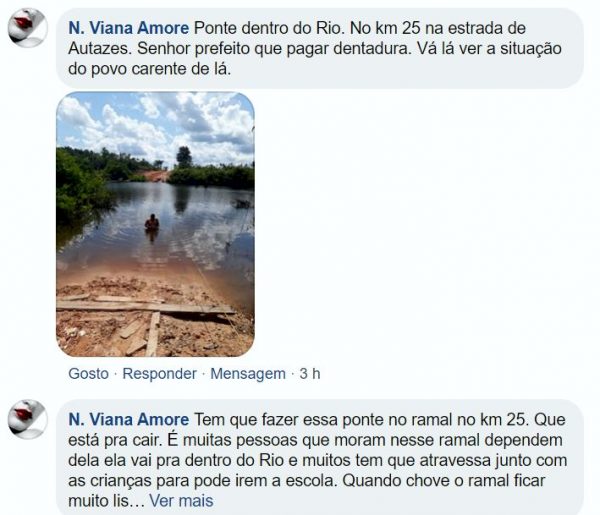Tap Mensagem under the photo comment

(x=248, y=373)
